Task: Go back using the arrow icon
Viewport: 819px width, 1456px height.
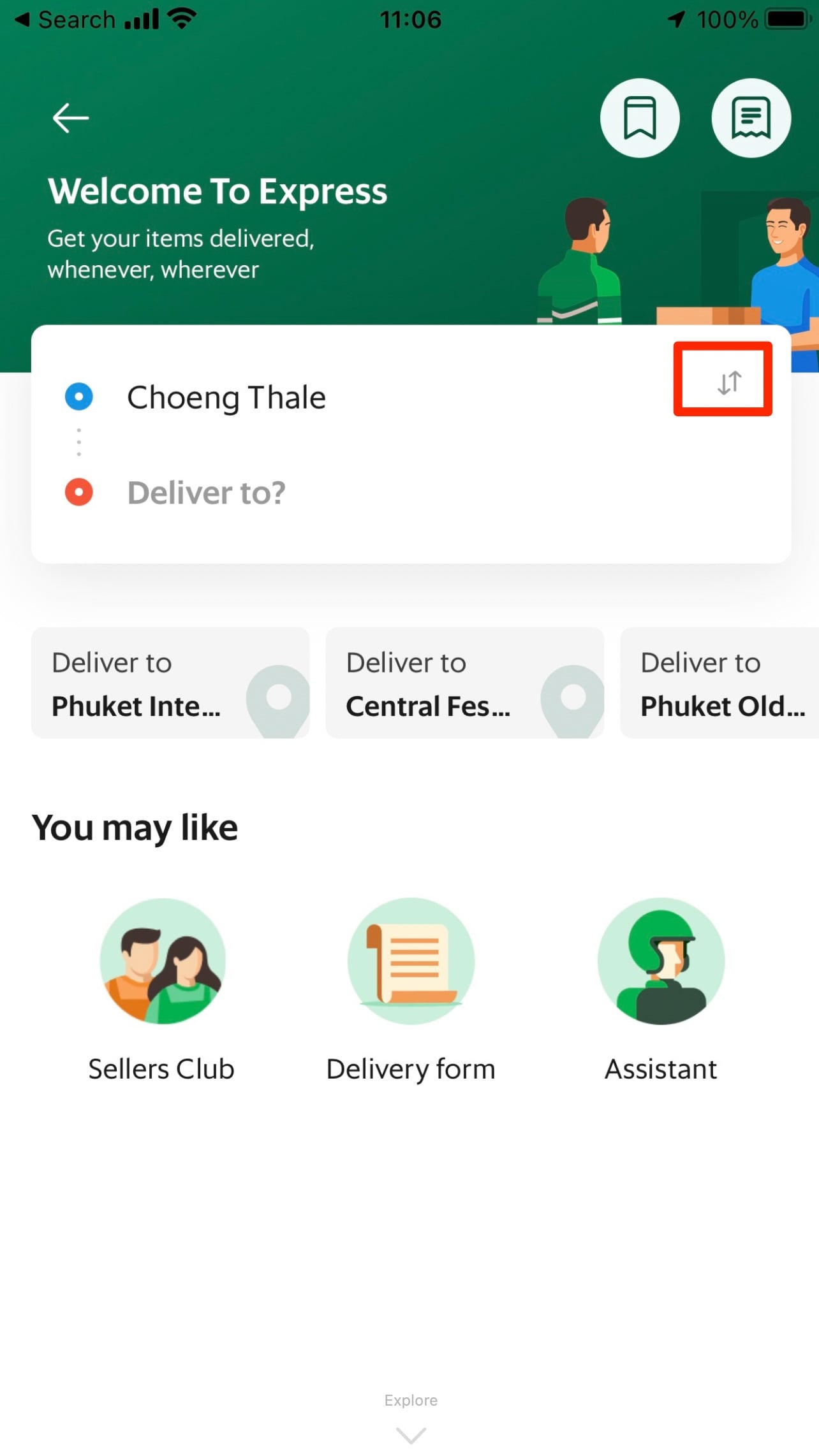Action: pos(70,118)
